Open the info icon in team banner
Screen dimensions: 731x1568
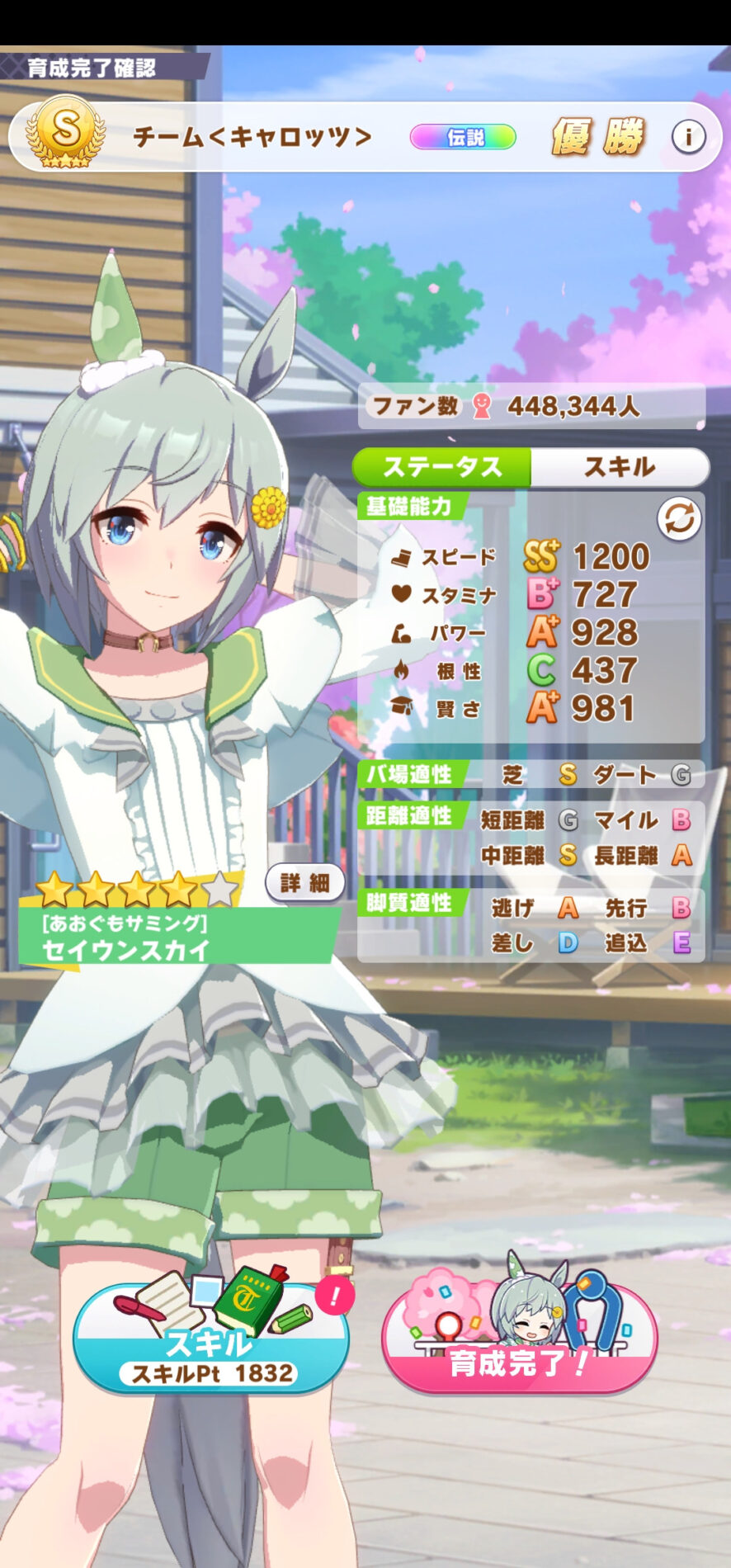688,137
